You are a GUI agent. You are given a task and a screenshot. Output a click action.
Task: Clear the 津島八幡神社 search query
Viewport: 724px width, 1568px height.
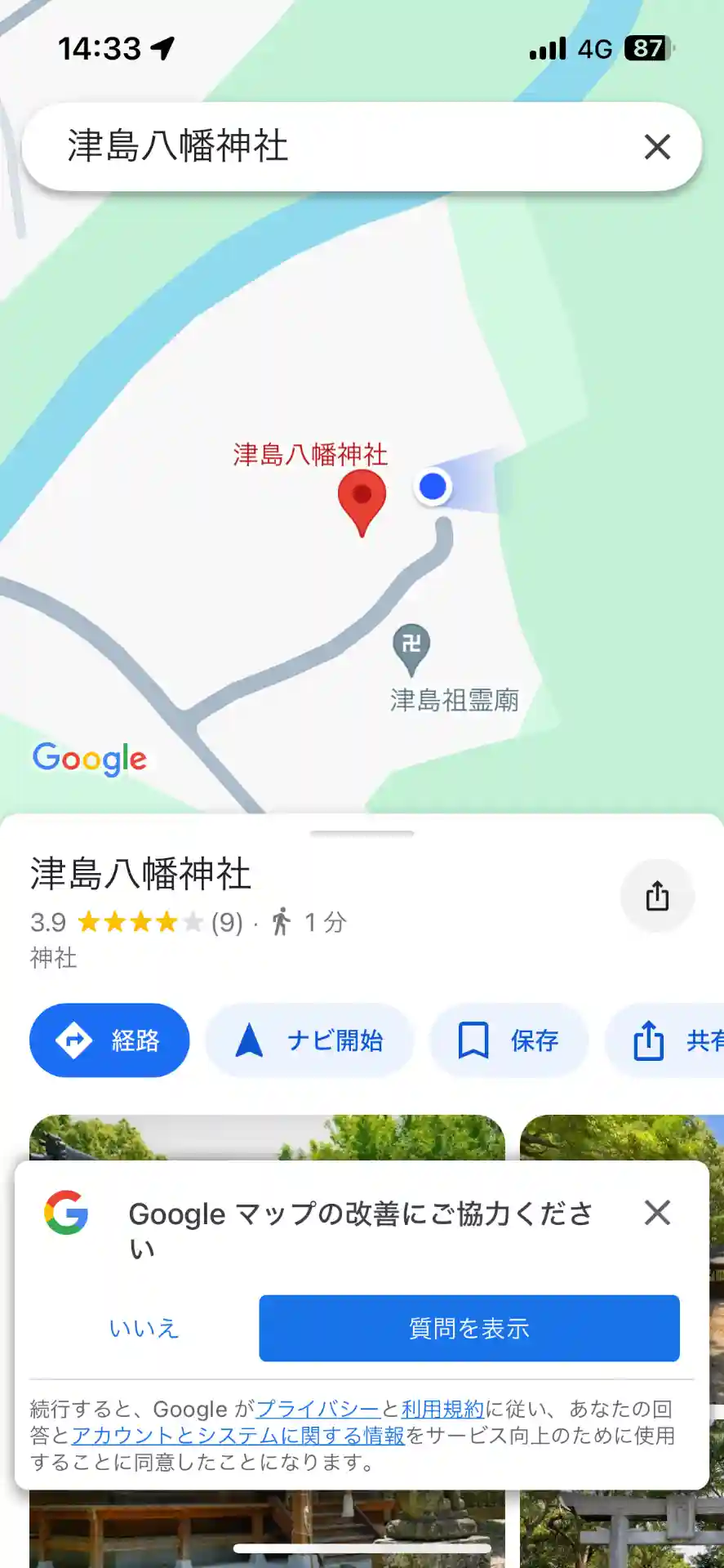click(657, 147)
